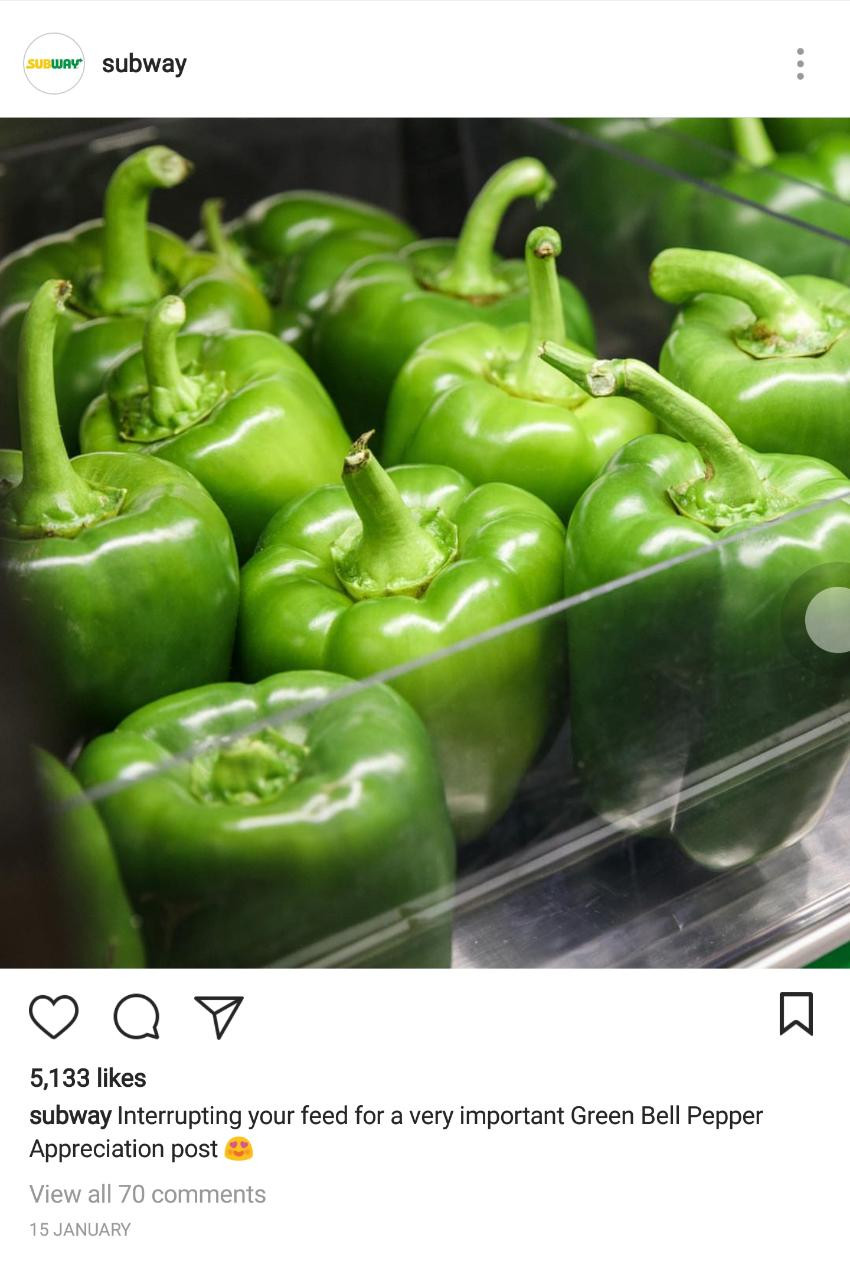
Task: Open Subway's profile picture
Action: (x=54, y=64)
